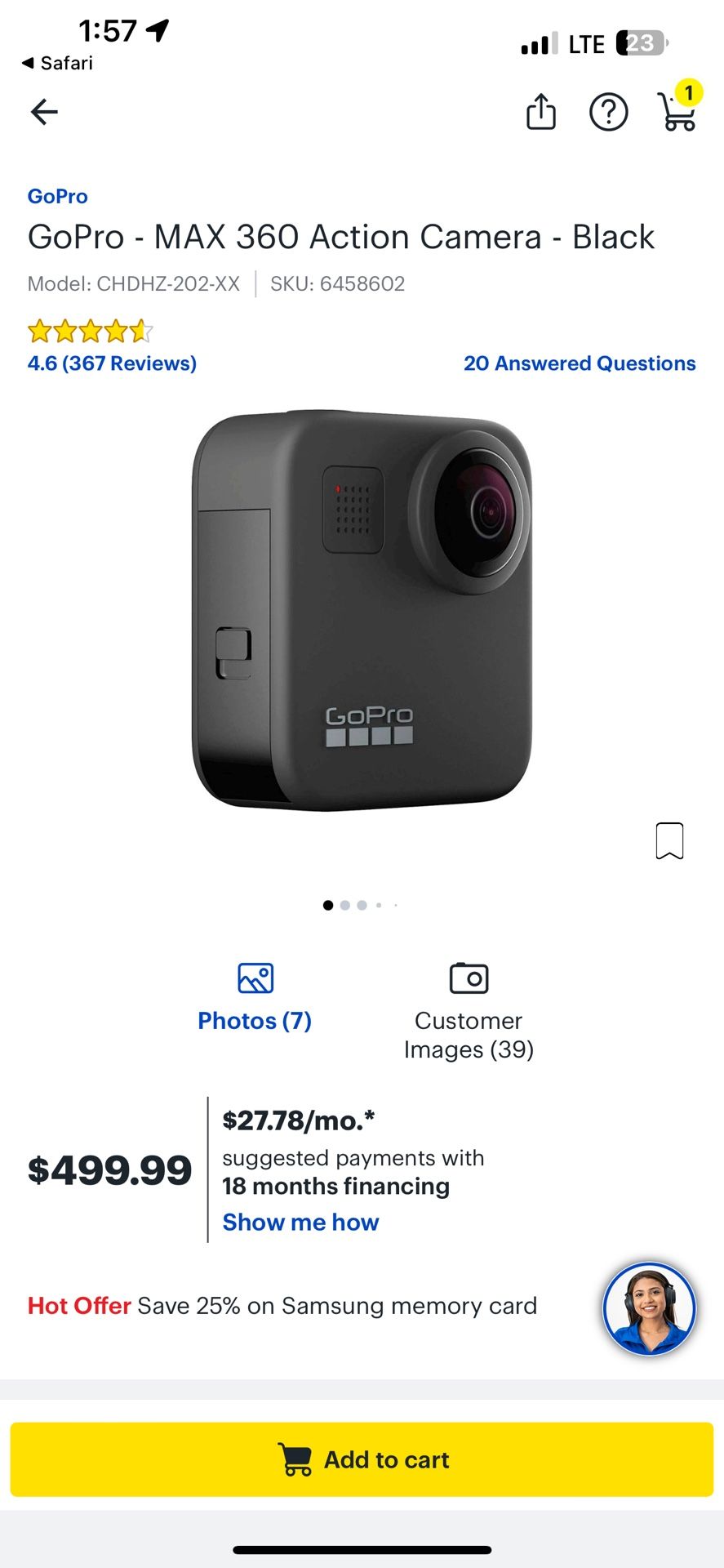This screenshot has height=1568, width=724.
Task: Open the shopping cart icon
Action: pyautogui.click(x=677, y=114)
